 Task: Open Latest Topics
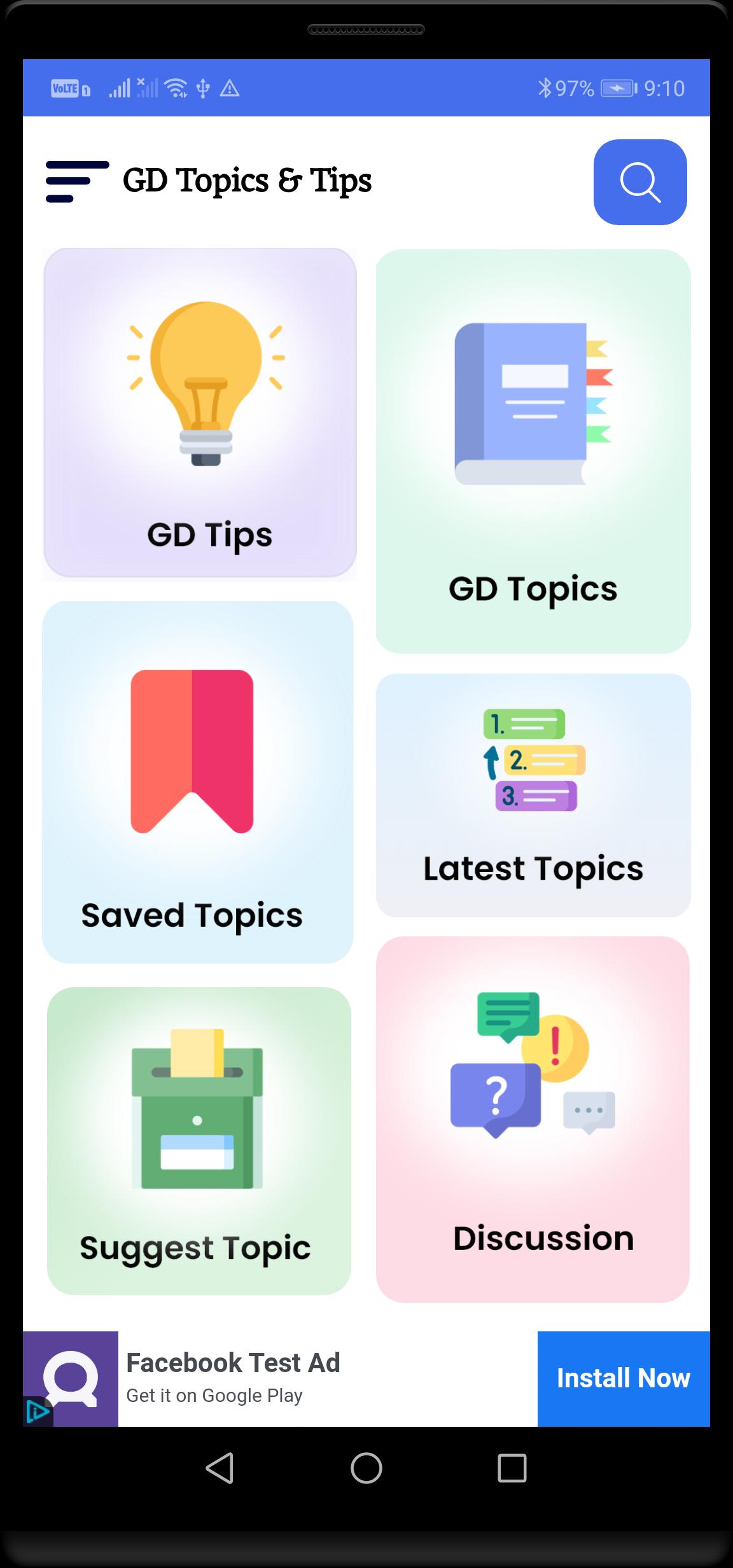tap(533, 795)
